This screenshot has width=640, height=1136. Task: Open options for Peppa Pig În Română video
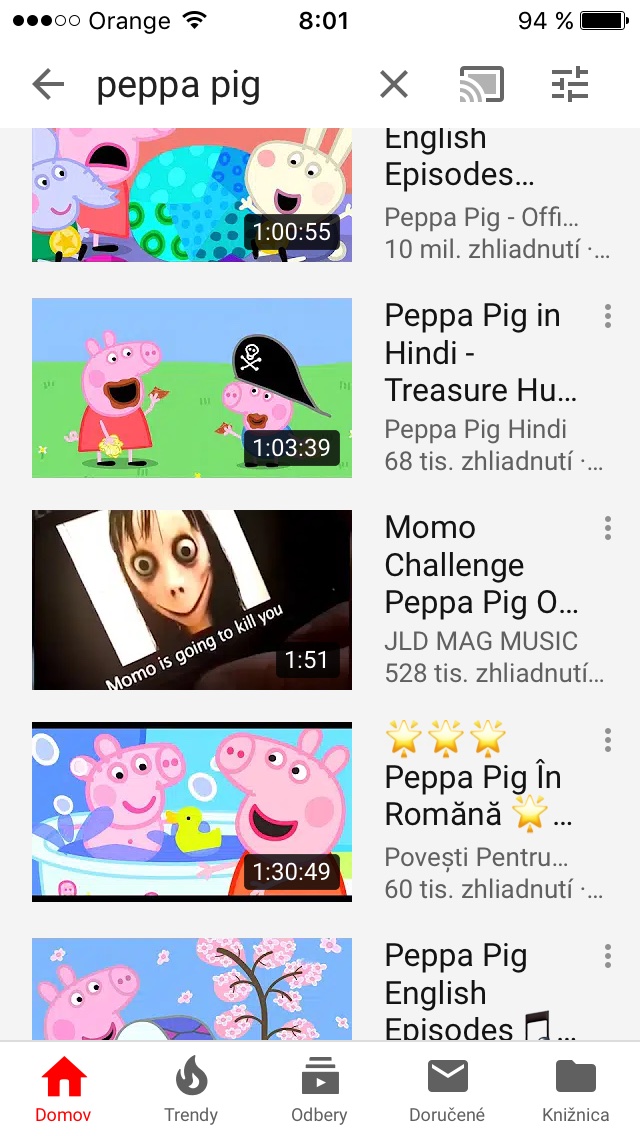click(x=607, y=740)
